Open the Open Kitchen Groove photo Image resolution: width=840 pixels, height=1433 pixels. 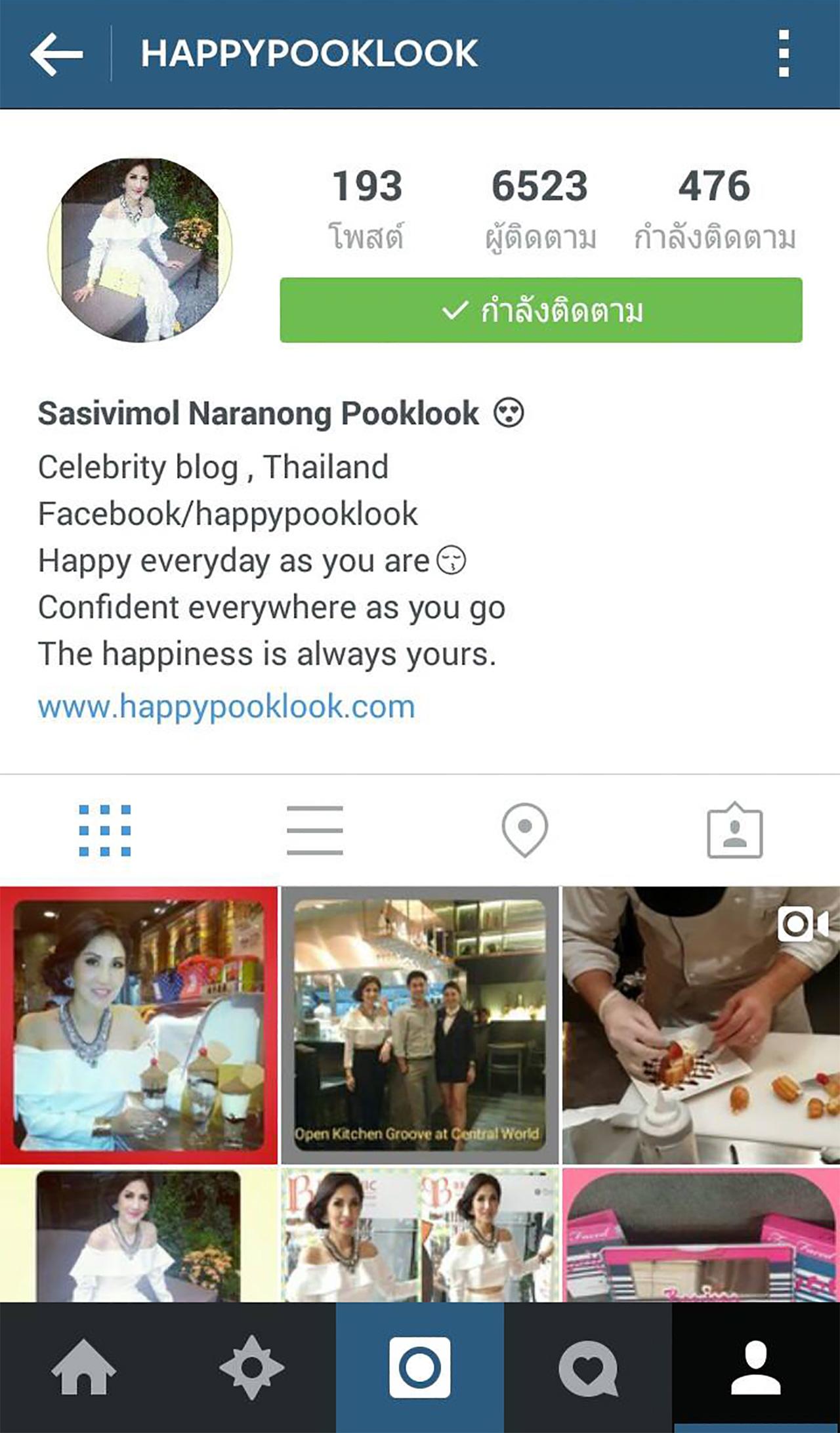click(x=420, y=1025)
